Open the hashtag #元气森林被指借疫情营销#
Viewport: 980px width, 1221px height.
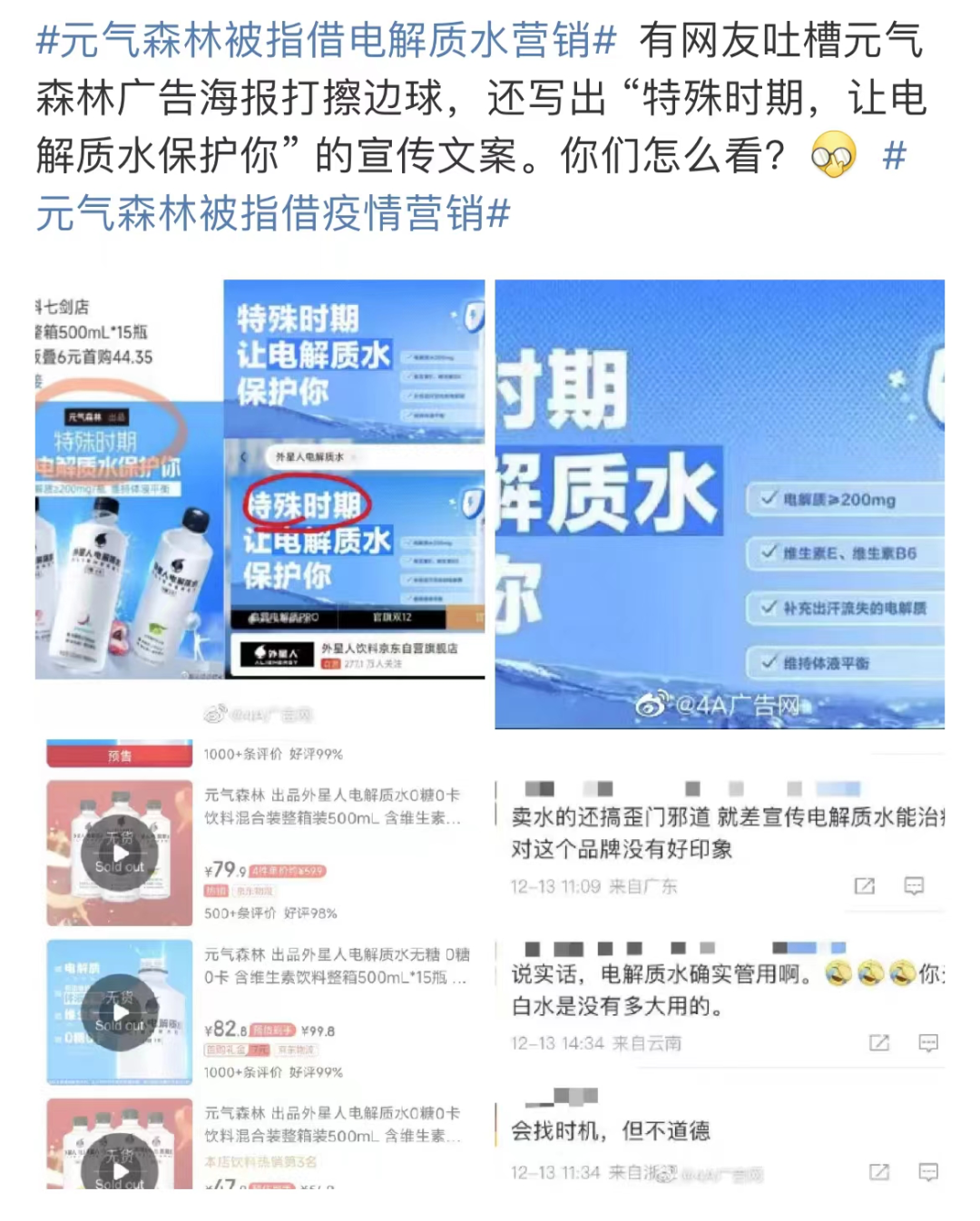pos(272,214)
